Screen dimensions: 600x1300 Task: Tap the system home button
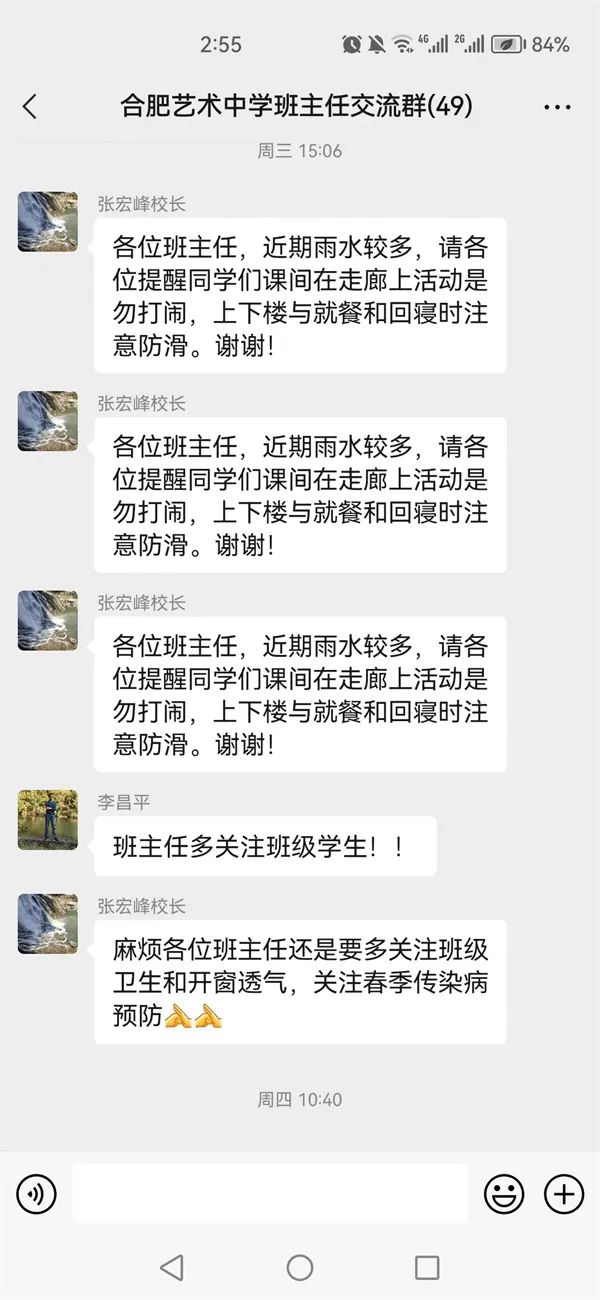(300, 1268)
